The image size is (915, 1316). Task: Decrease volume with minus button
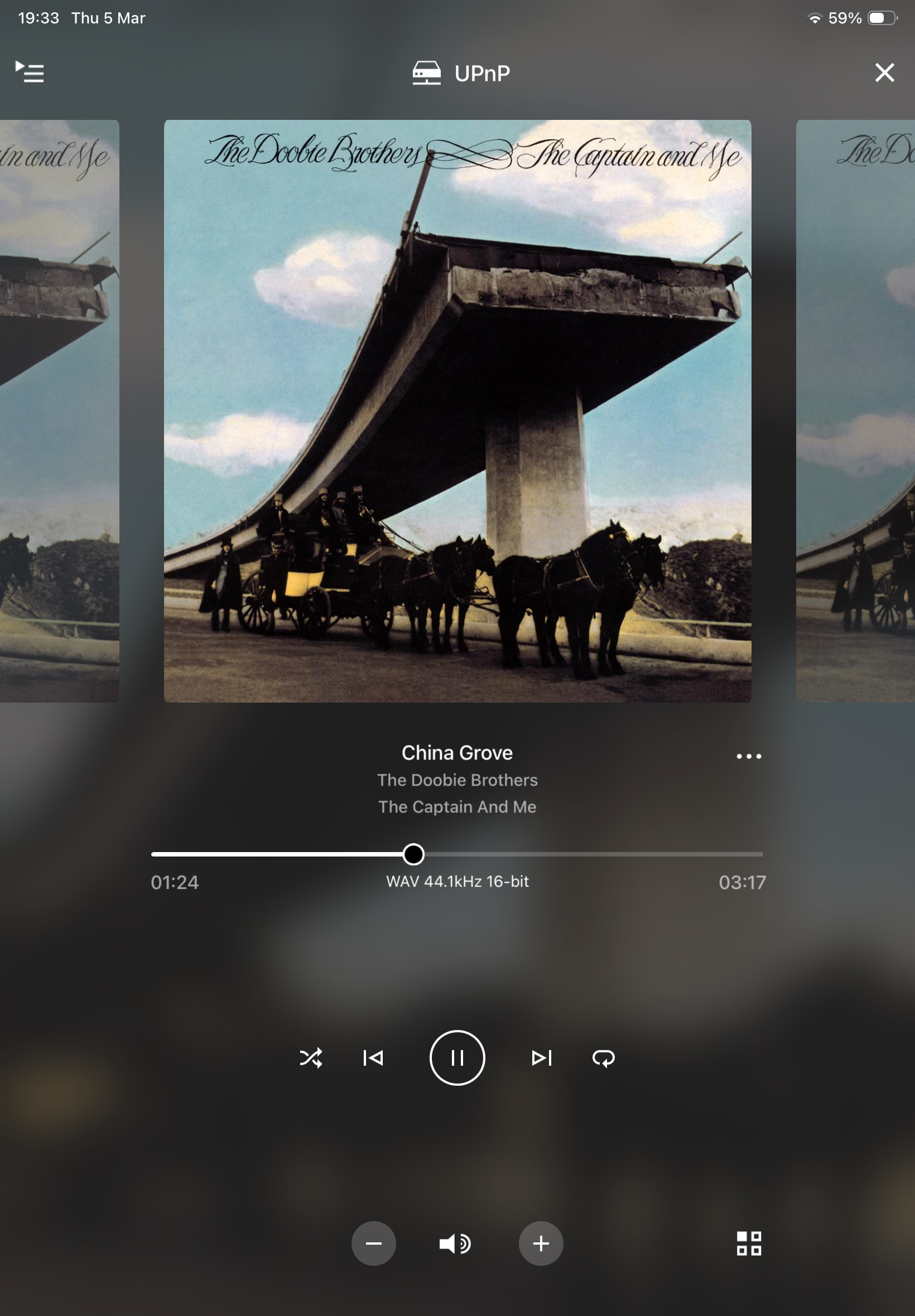(373, 1244)
